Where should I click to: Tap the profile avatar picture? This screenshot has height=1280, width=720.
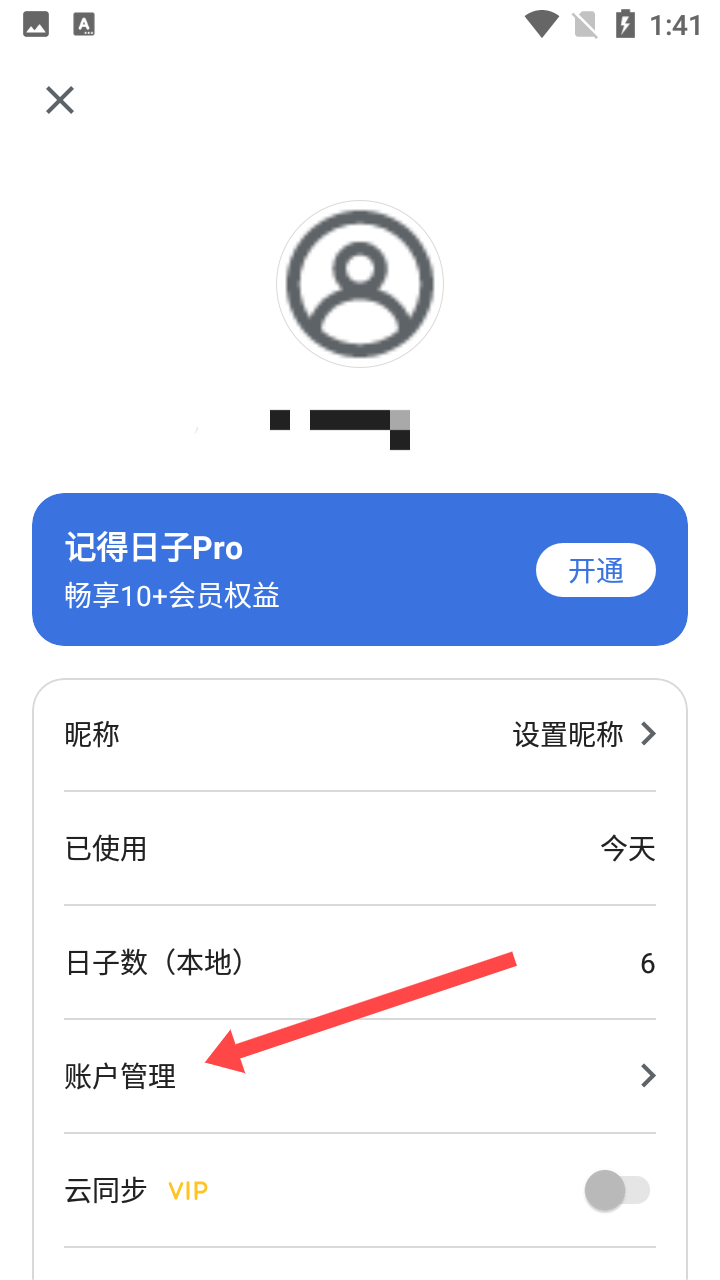tap(360, 284)
